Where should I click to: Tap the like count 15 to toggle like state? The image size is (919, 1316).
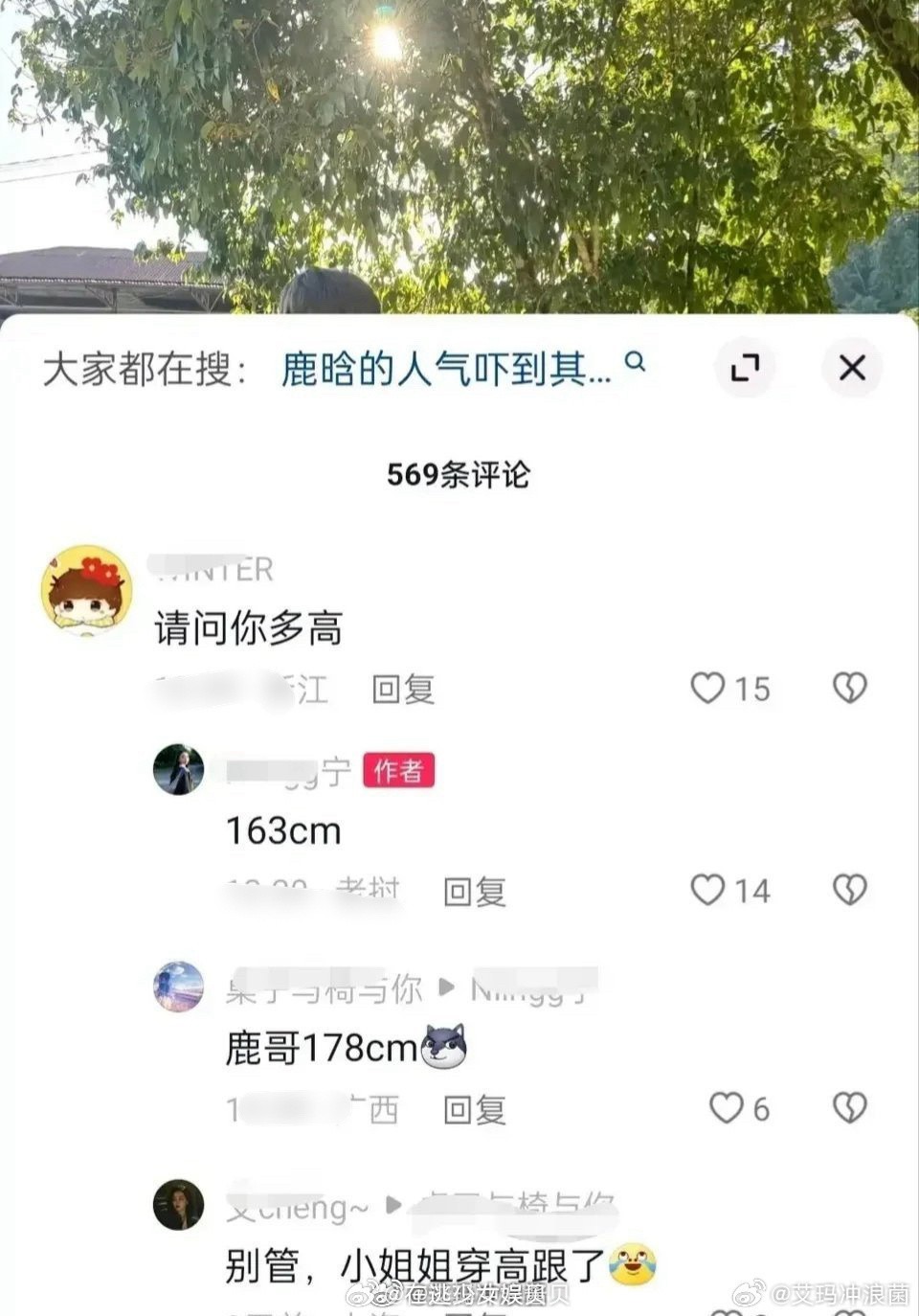[752, 689]
